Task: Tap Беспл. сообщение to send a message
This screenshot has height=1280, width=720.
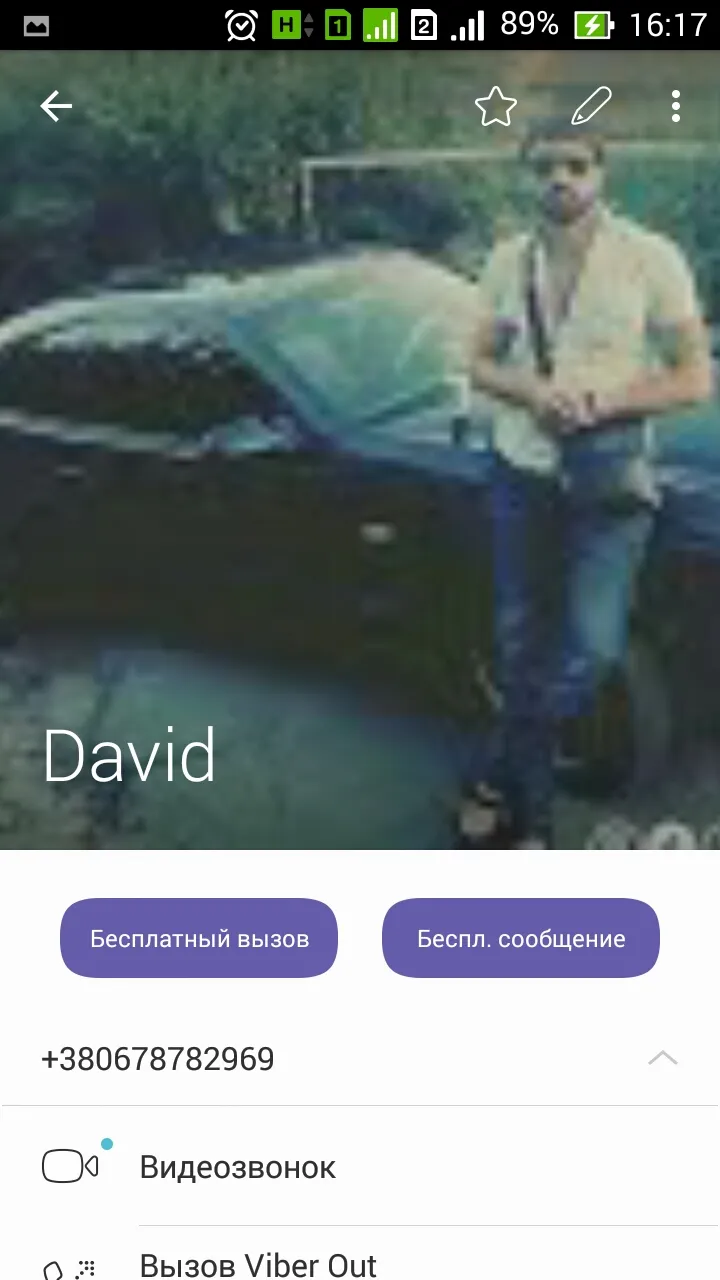Action: [x=521, y=938]
